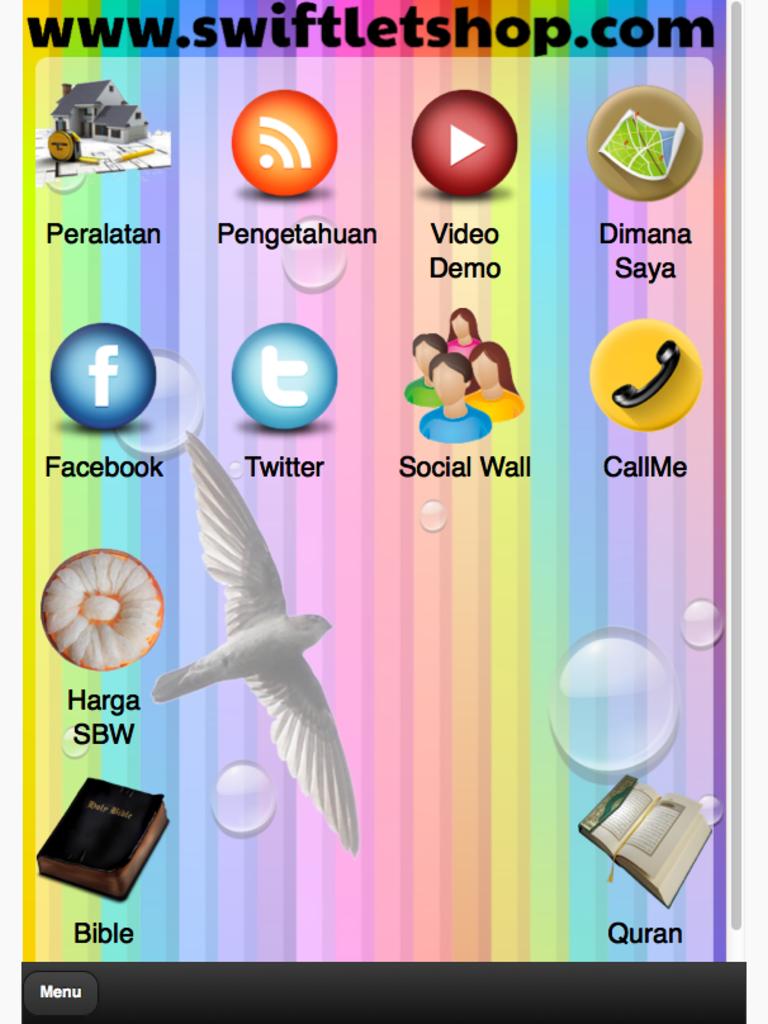Open the Quran

[x=645, y=838]
